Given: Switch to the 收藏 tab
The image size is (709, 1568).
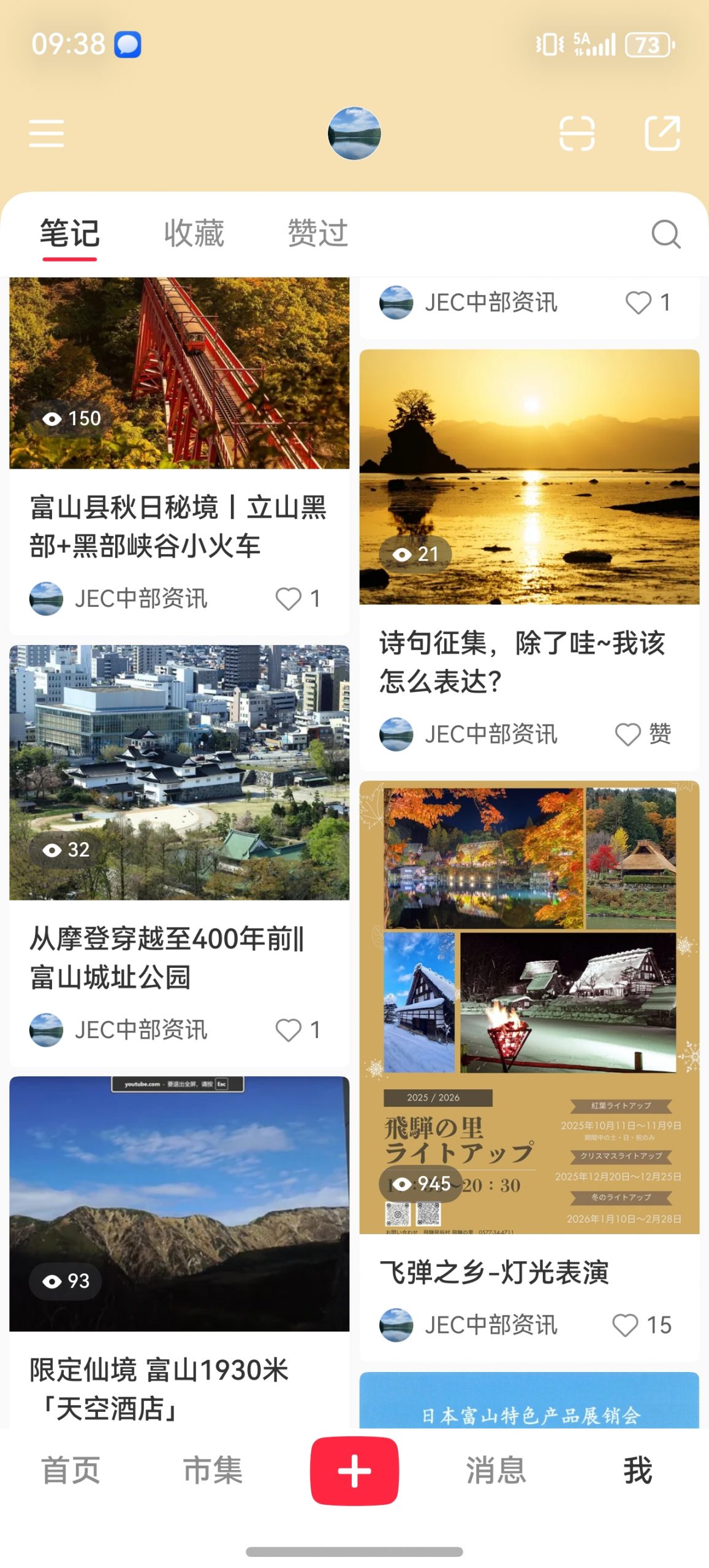Looking at the screenshot, I should tap(194, 233).
